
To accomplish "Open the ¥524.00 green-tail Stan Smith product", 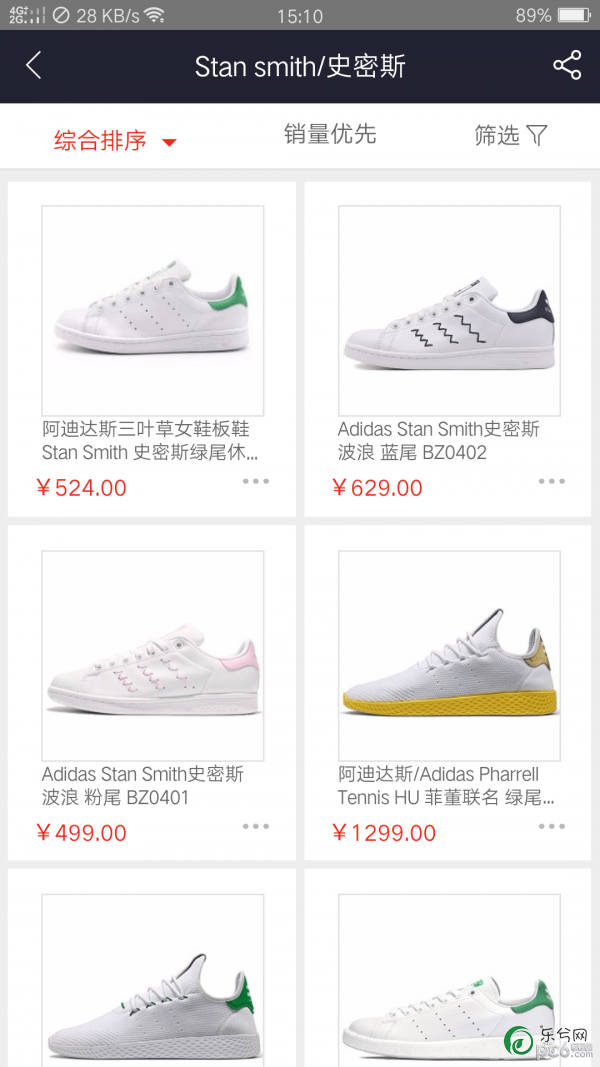I will 152,312.
